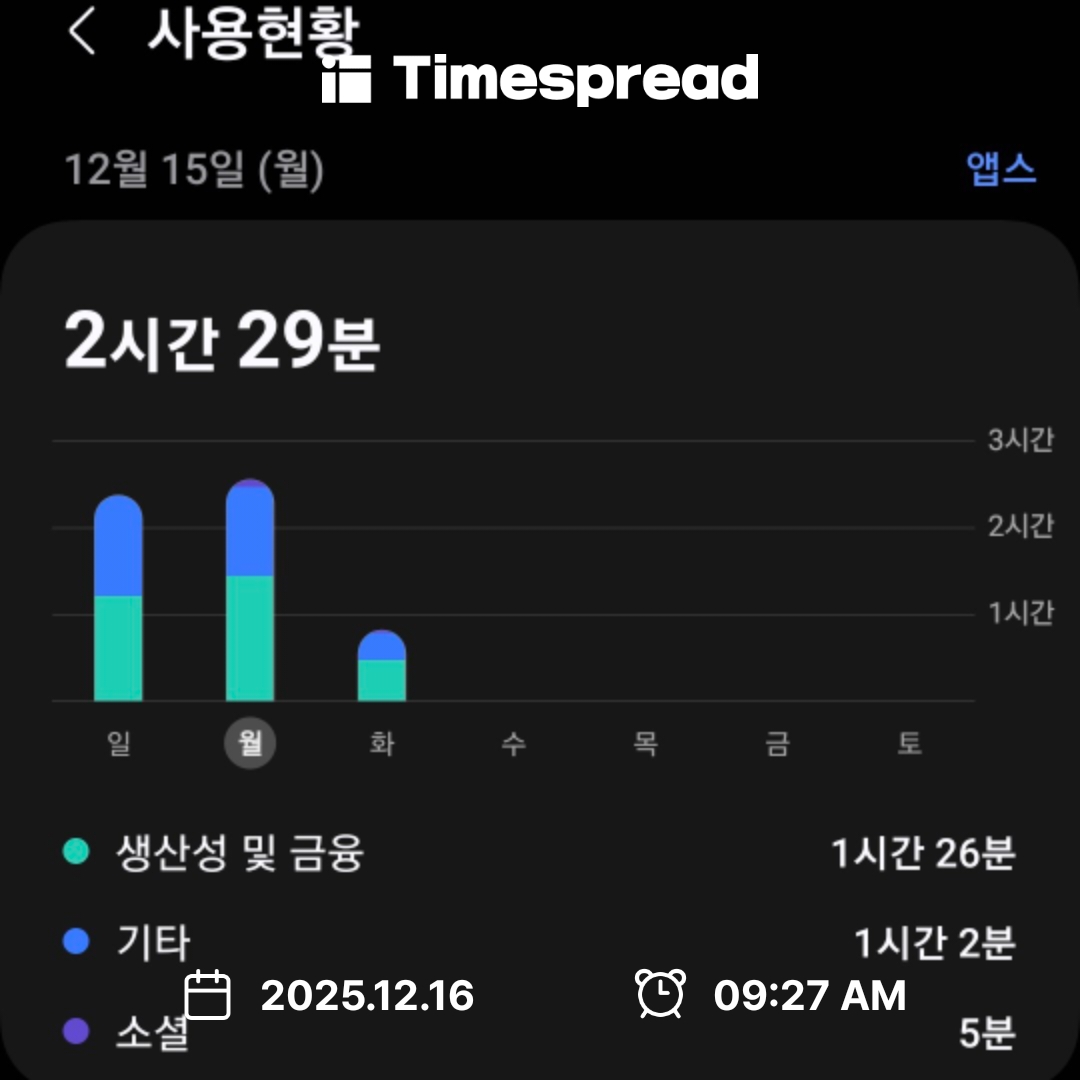Switch the view to 앱스
1080x1080 pixels.
click(1001, 169)
